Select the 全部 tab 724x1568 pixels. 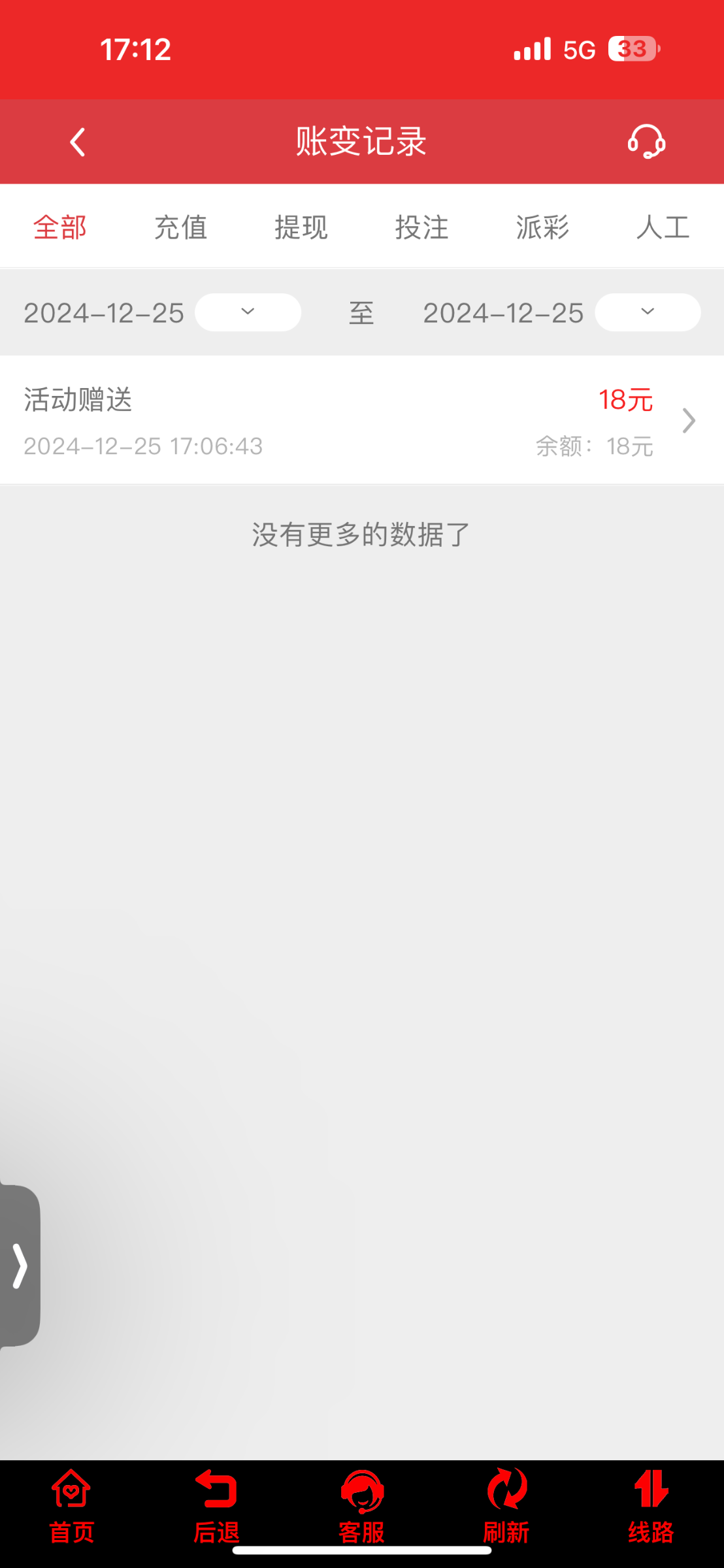tap(60, 227)
